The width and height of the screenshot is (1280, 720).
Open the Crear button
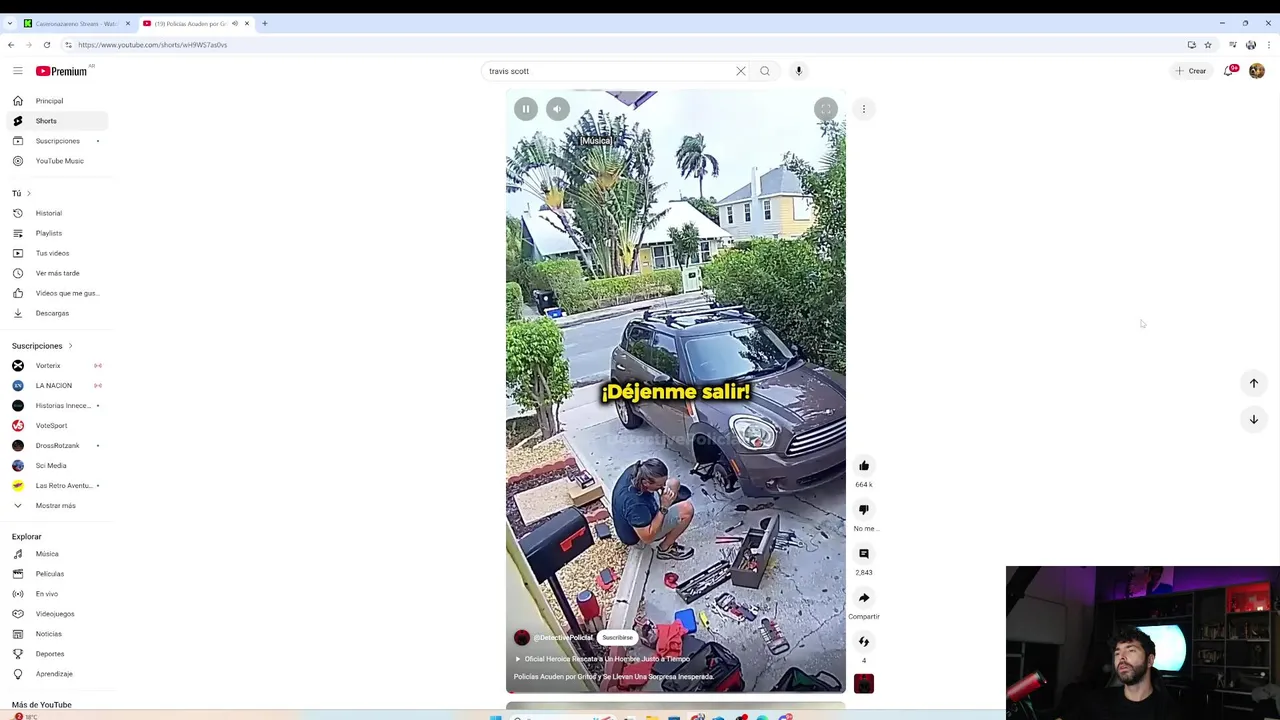pos(1190,71)
